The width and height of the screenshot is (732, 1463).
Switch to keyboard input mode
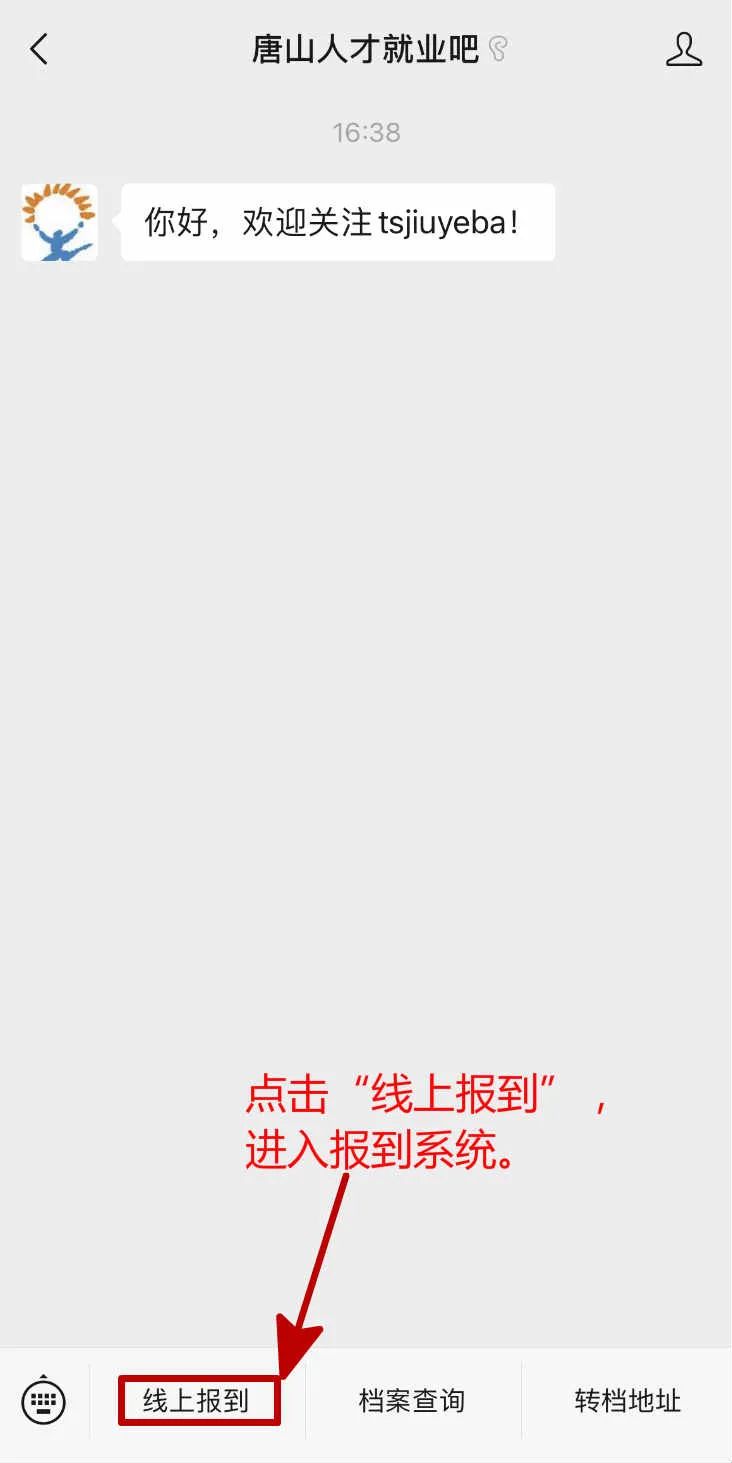[x=43, y=1401]
